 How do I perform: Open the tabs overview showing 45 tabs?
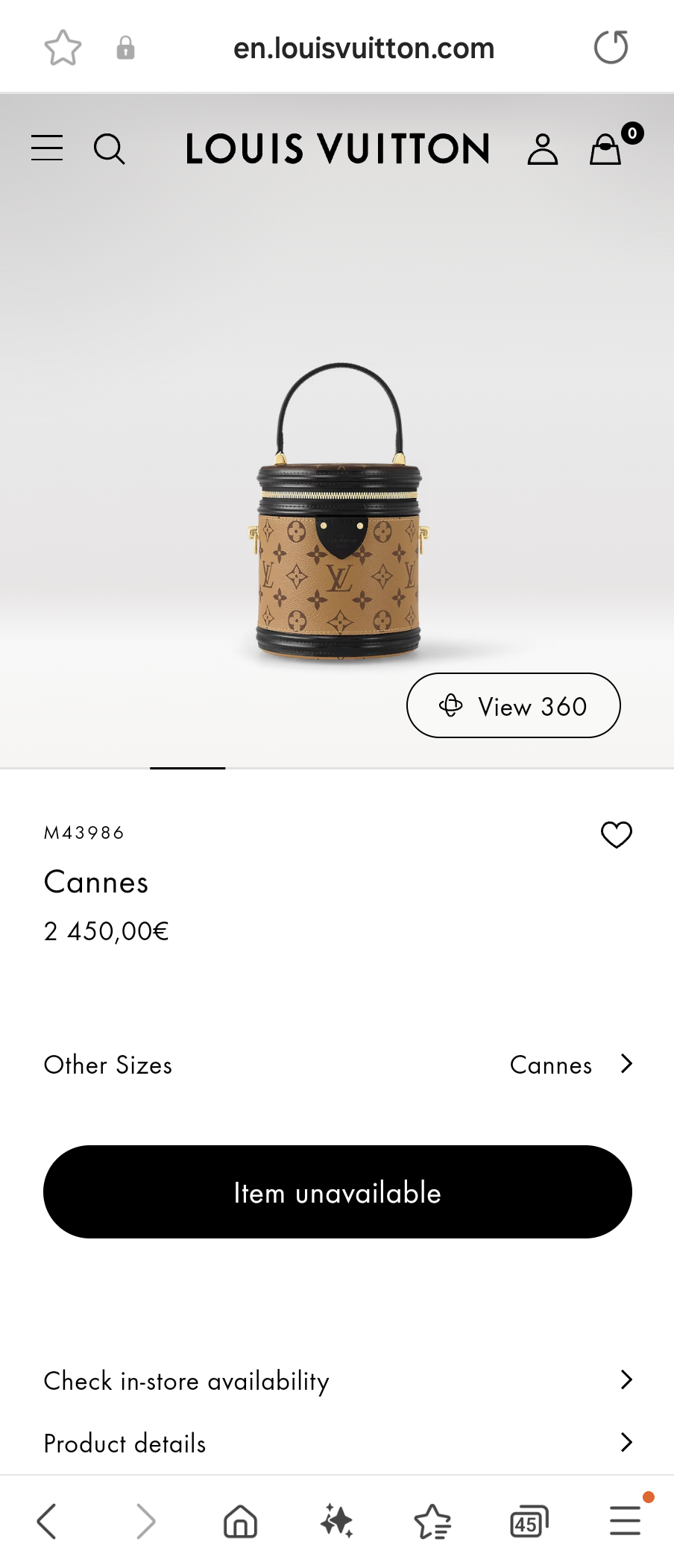click(x=528, y=1521)
